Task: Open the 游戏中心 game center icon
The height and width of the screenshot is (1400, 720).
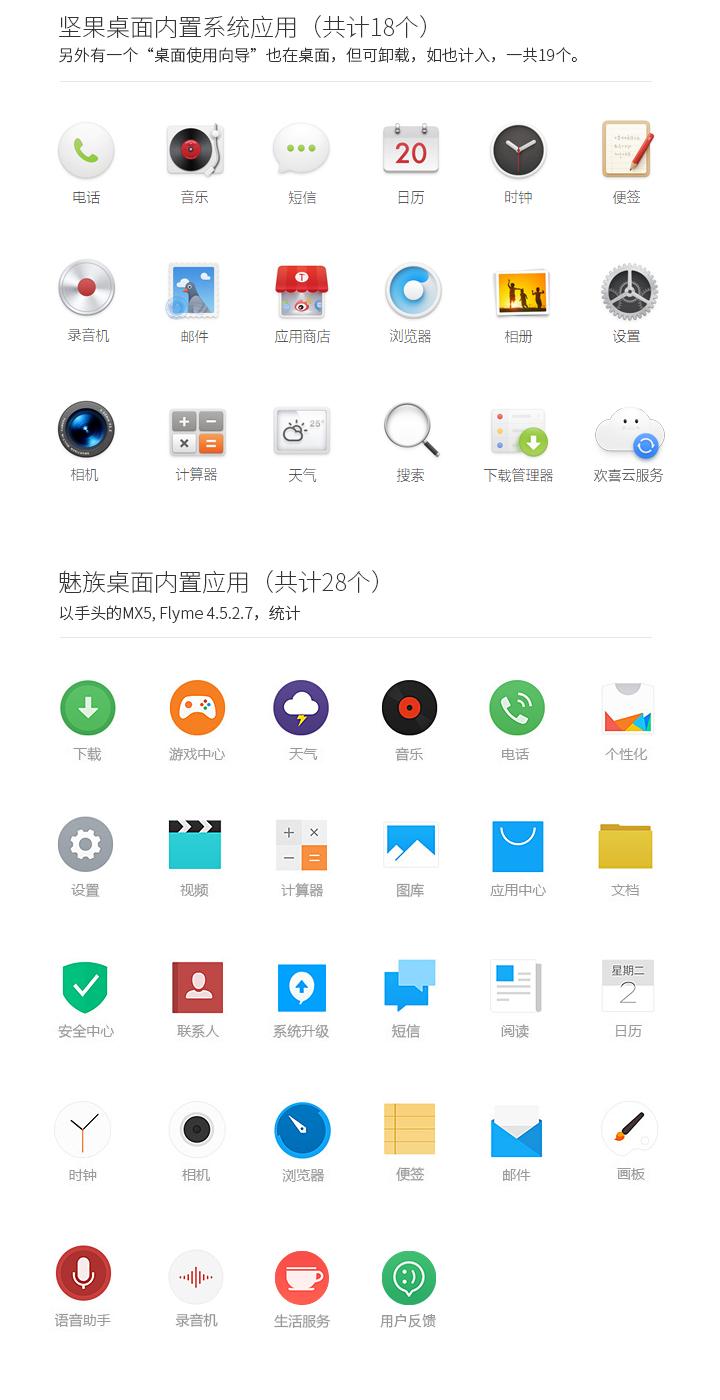Action: 196,707
